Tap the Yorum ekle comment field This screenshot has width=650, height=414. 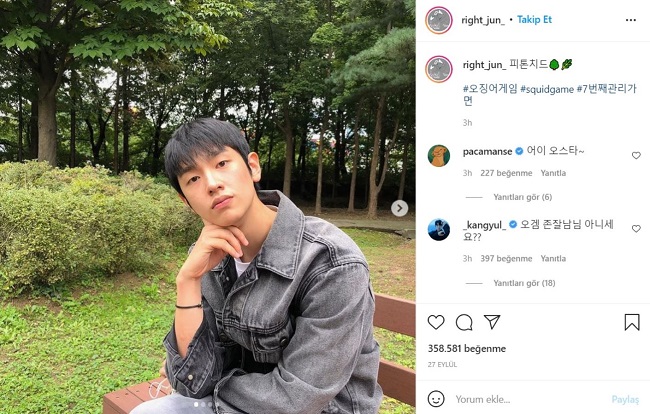pyautogui.click(x=530, y=399)
